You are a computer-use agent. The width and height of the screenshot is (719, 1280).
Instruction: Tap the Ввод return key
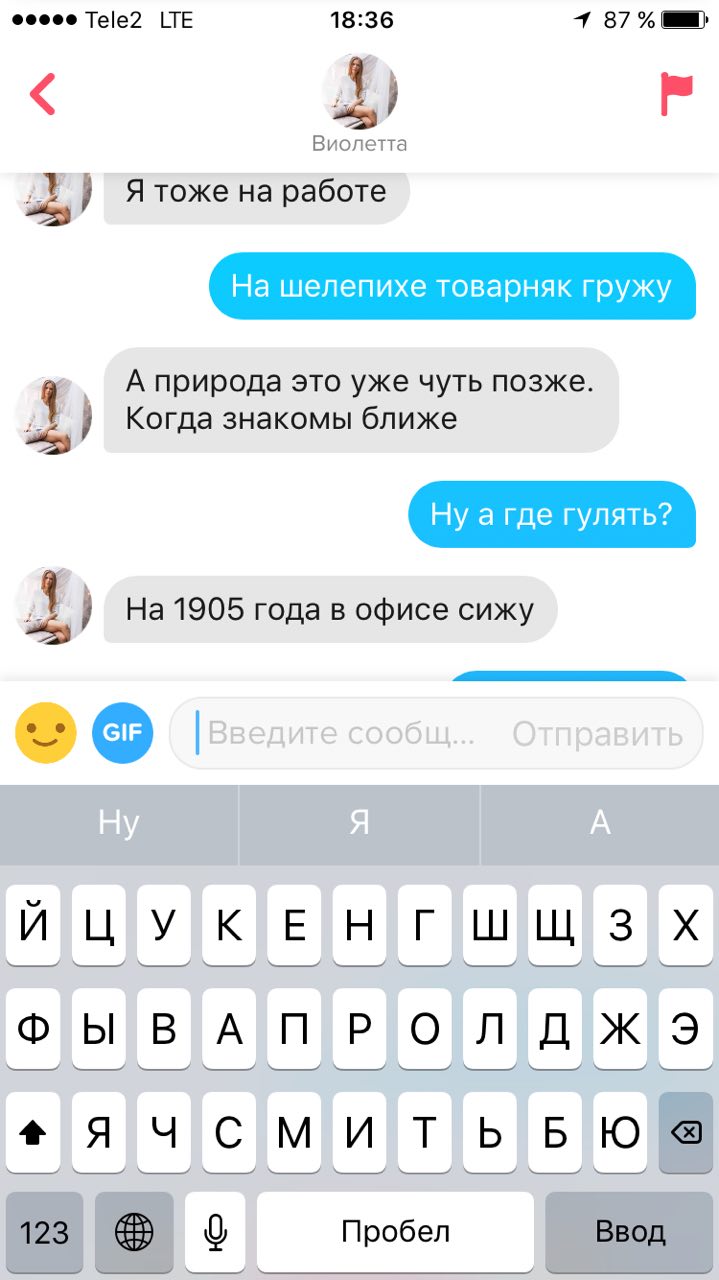pos(630,1232)
